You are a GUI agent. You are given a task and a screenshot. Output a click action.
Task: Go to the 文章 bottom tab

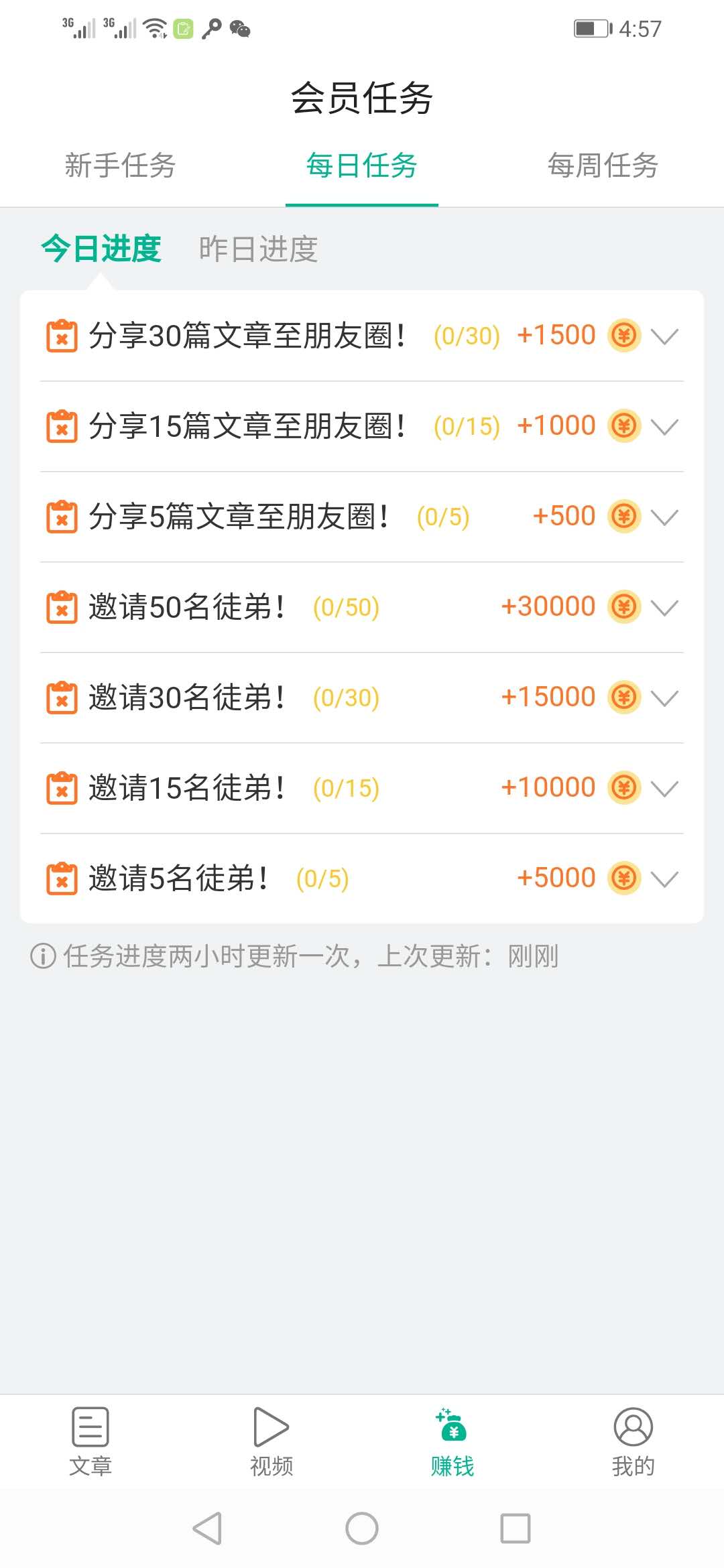click(x=90, y=1442)
